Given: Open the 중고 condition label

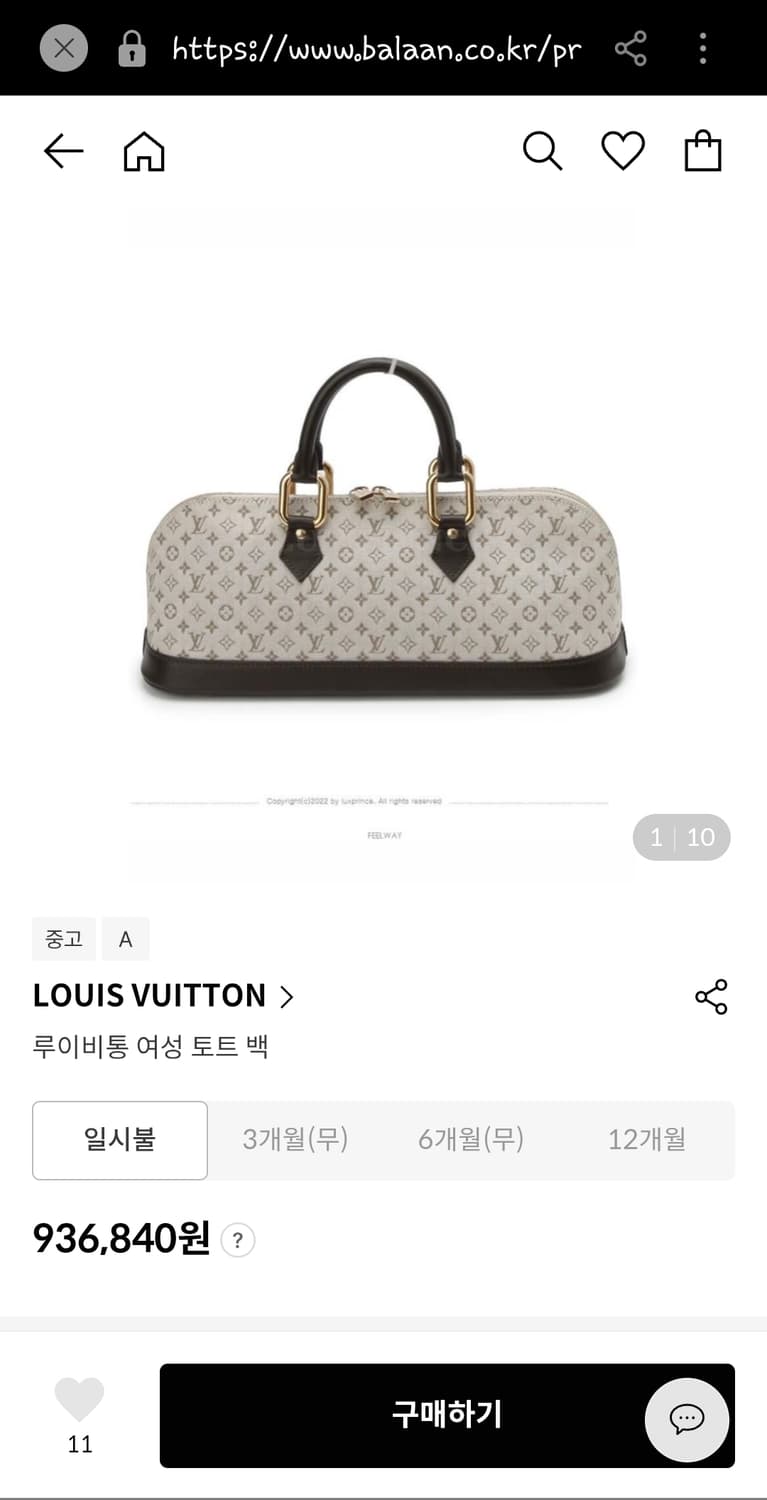Looking at the screenshot, I should coord(64,938).
